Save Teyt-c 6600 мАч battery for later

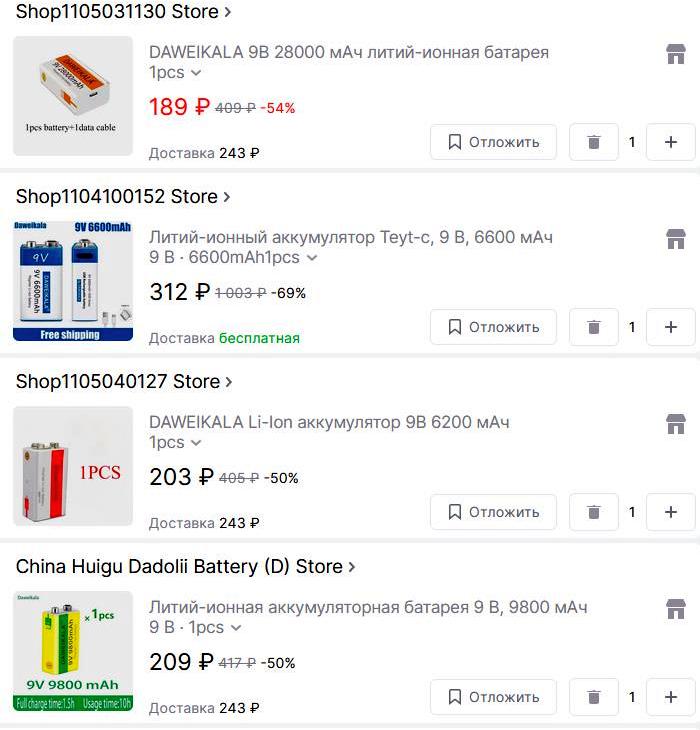coord(493,327)
